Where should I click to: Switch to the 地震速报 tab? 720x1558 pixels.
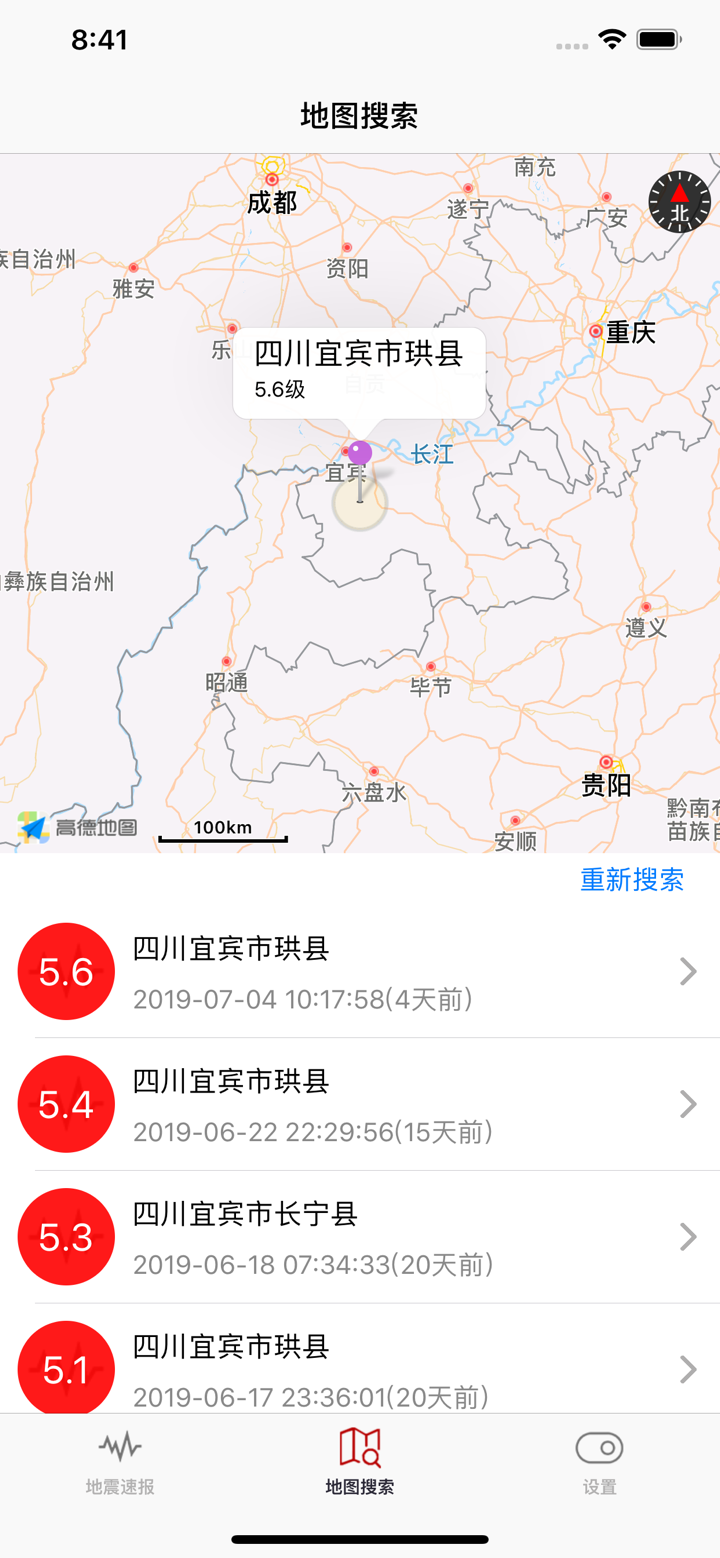[119, 1462]
